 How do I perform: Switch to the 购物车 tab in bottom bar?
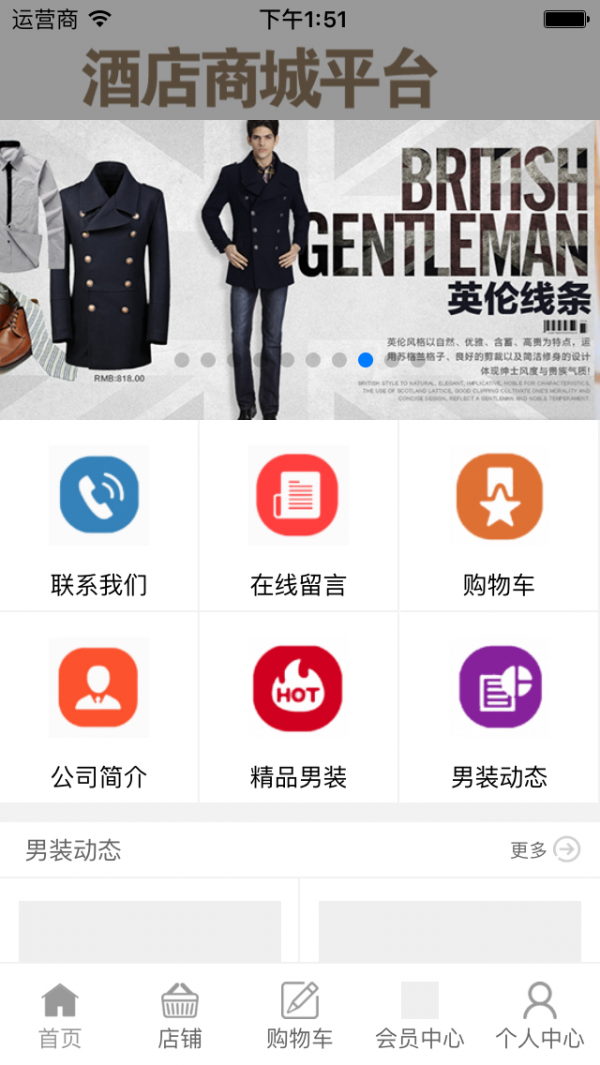pyautogui.click(x=300, y=1015)
